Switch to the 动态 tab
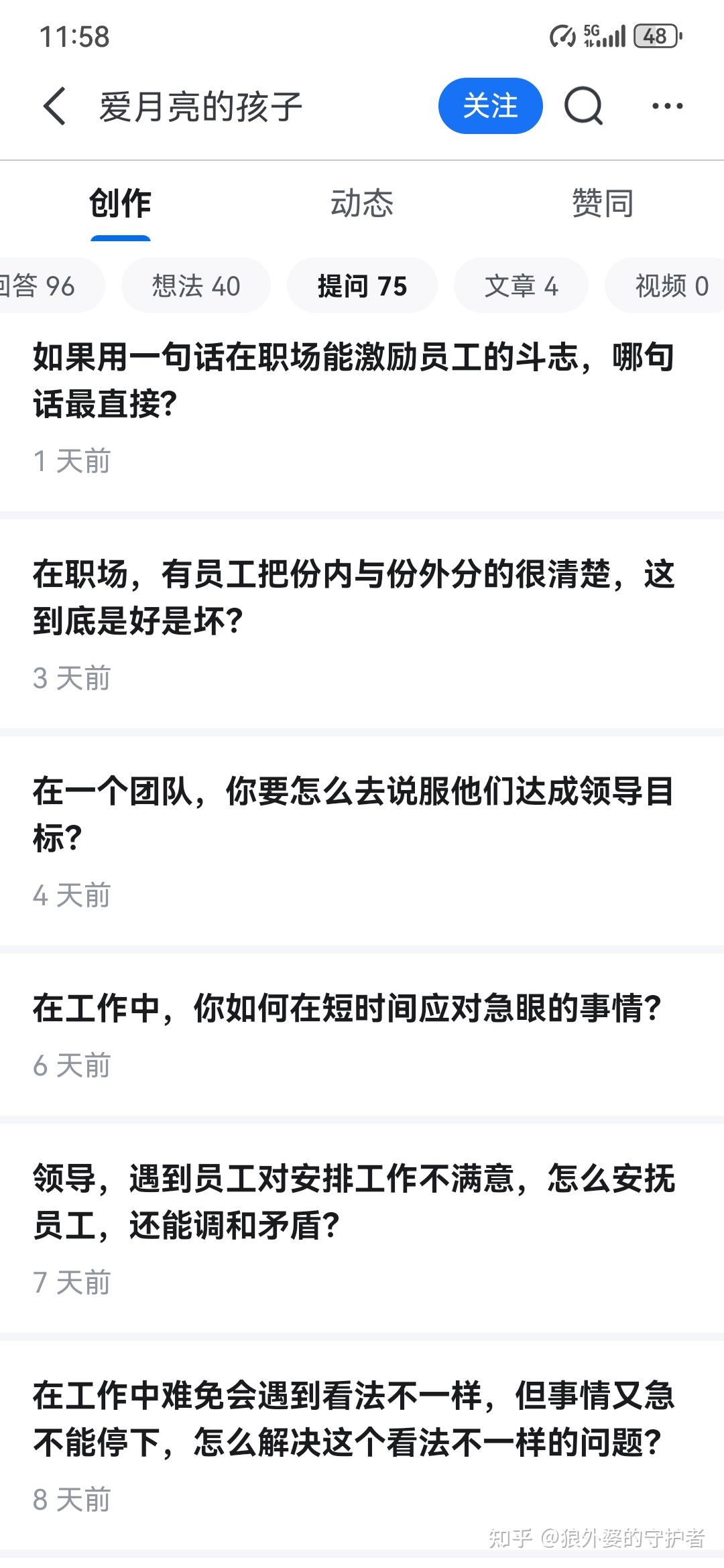 click(x=362, y=202)
